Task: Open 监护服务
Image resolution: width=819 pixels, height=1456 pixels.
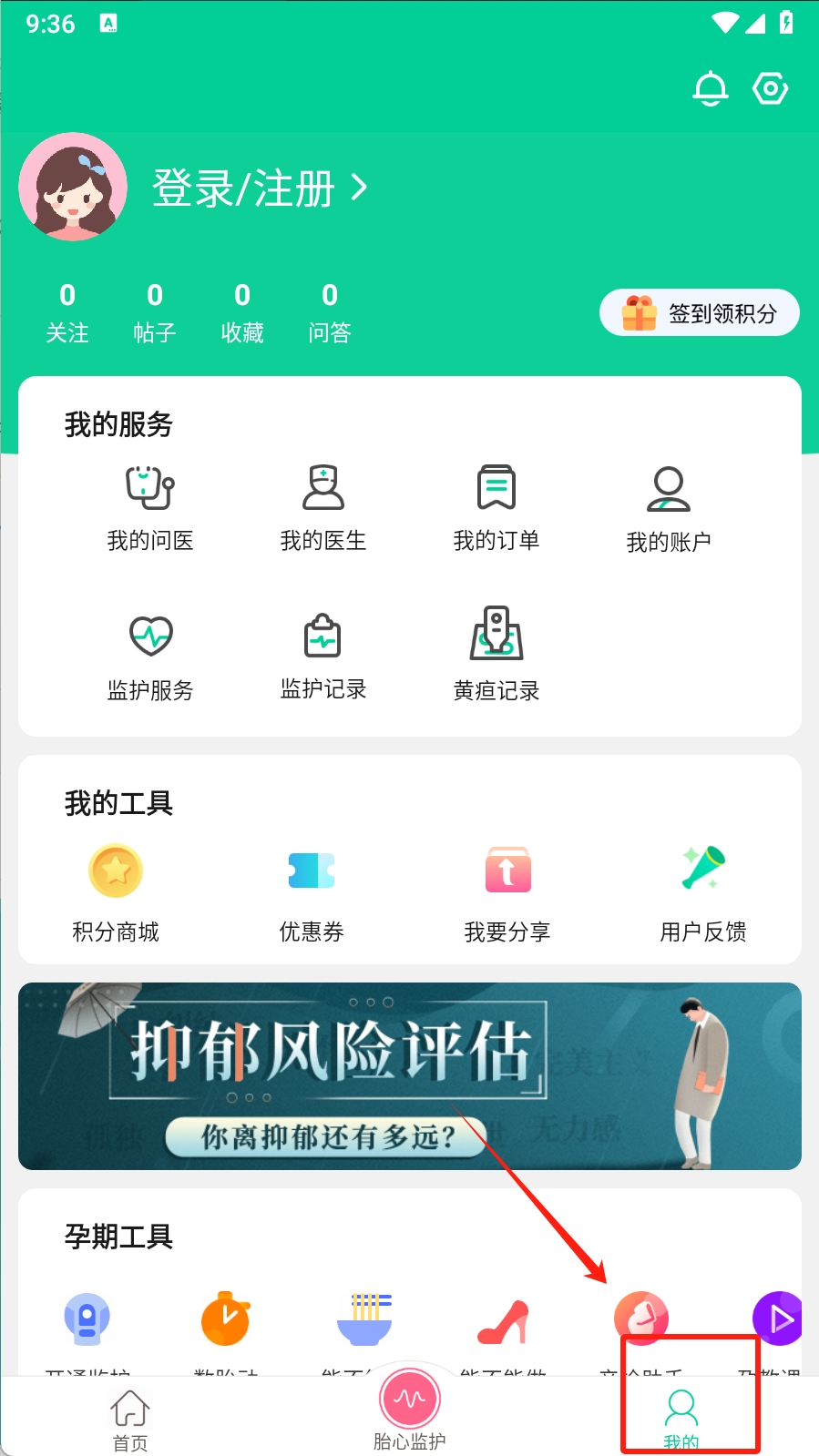Action: 150,657
